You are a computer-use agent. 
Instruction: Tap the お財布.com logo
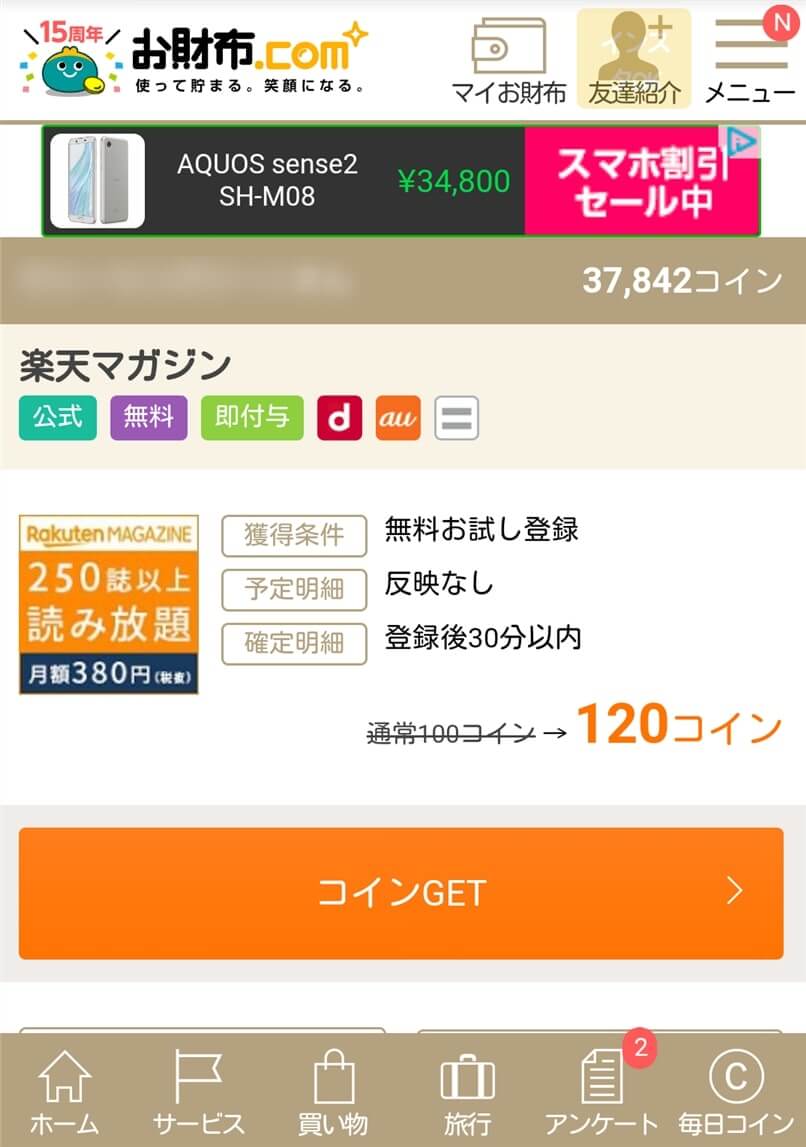click(195, 59)
